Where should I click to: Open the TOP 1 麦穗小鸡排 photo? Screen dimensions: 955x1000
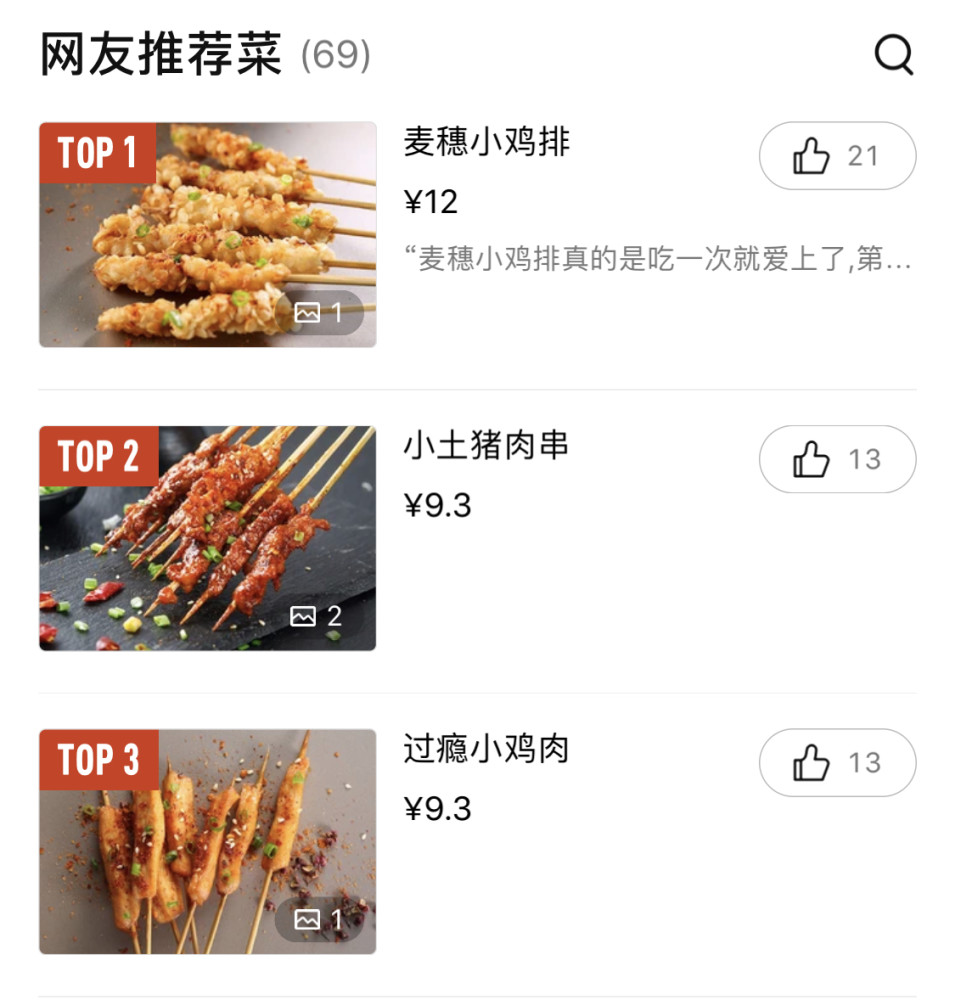tap(208, 235)
